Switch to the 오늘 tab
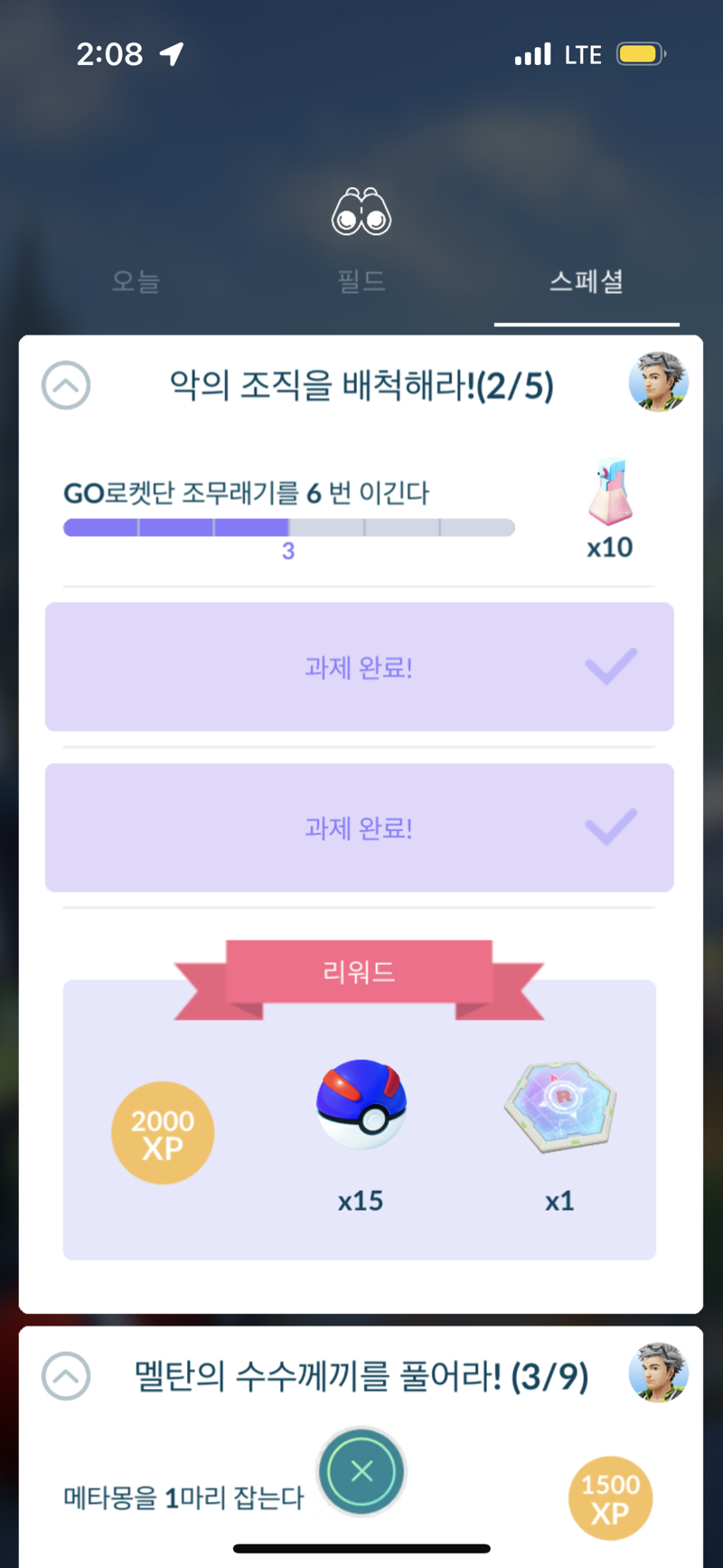Image resolution: width=723 pixels, height=1568 pixels. click(136, 282)
